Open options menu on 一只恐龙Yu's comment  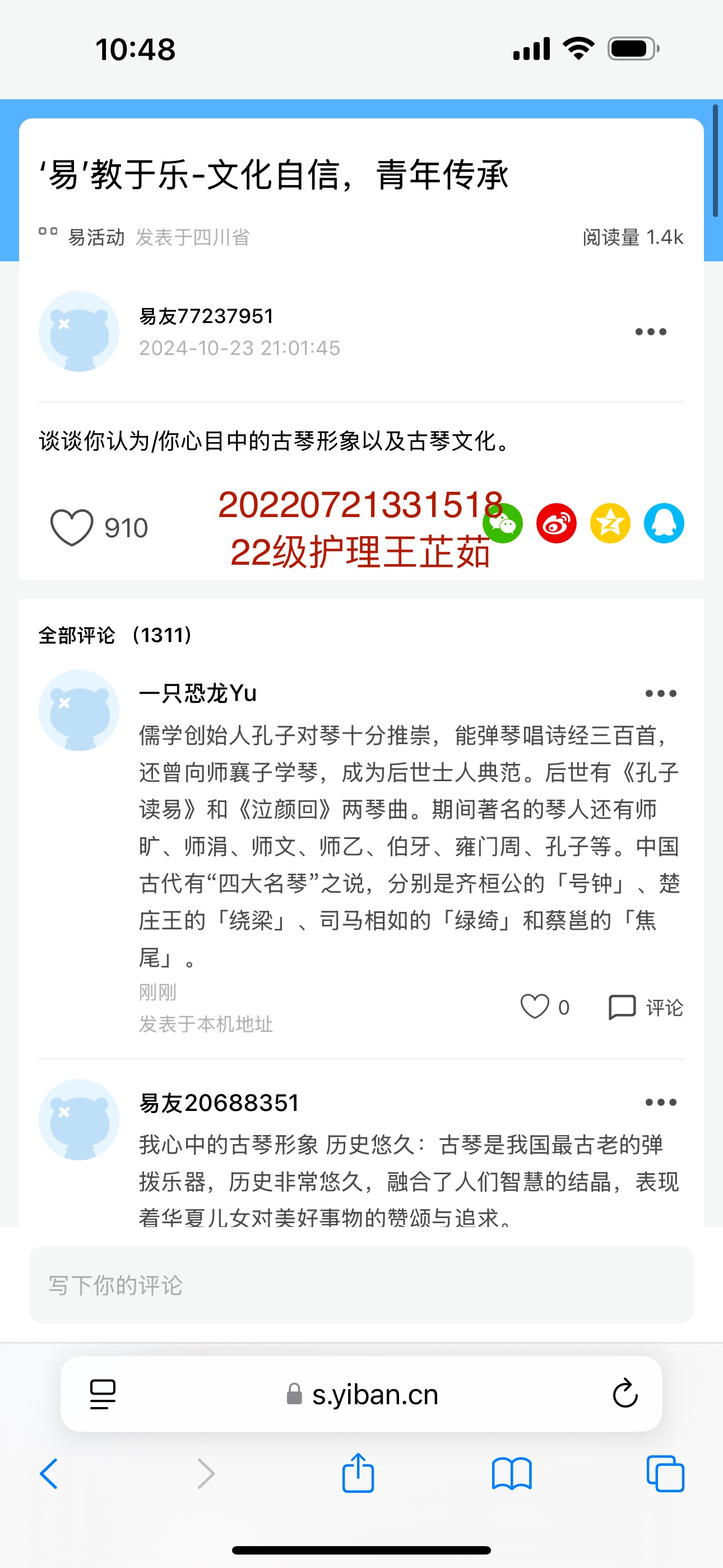tap(661, 693)
